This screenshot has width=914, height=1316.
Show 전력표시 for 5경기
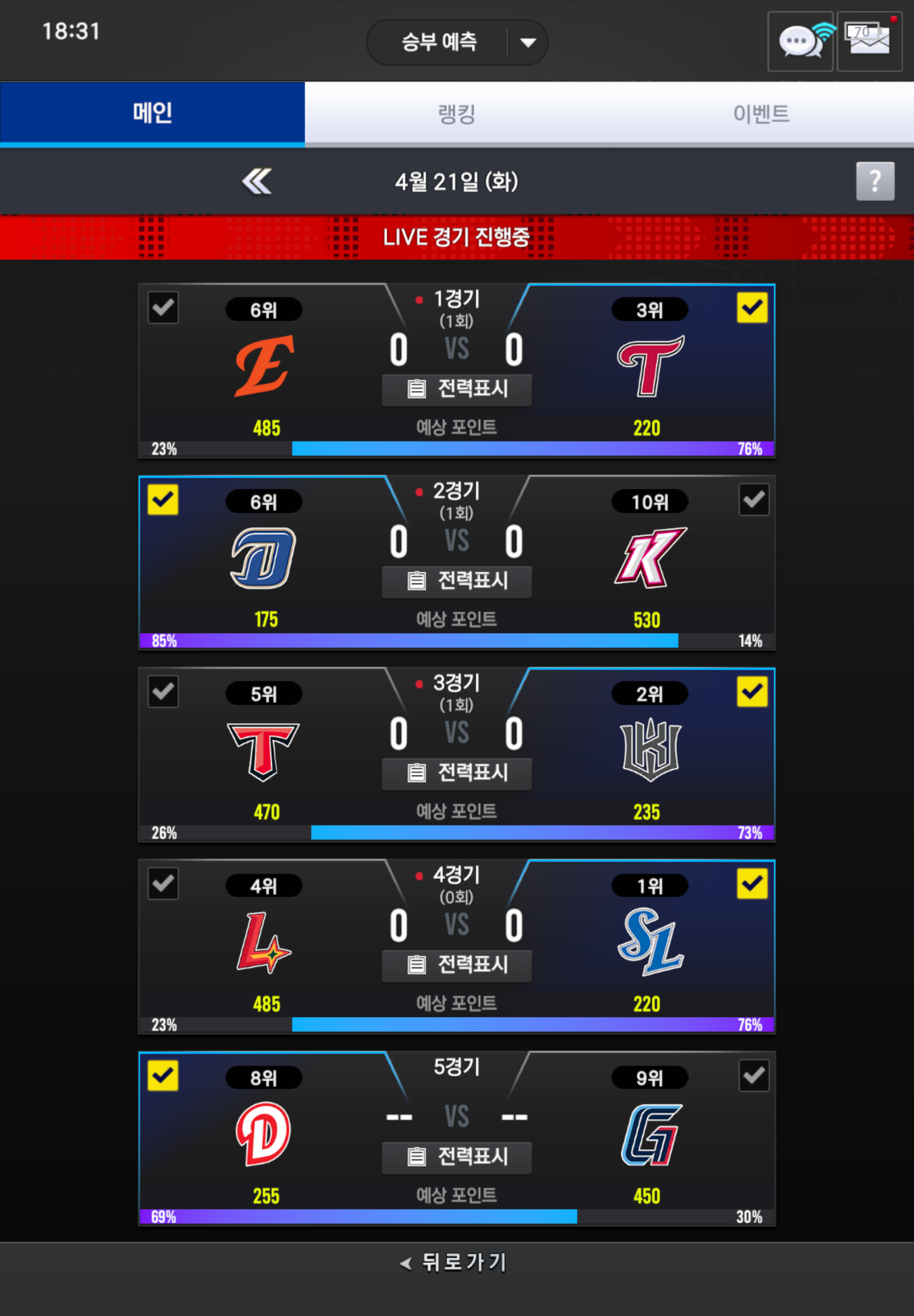pos(457,1157)
